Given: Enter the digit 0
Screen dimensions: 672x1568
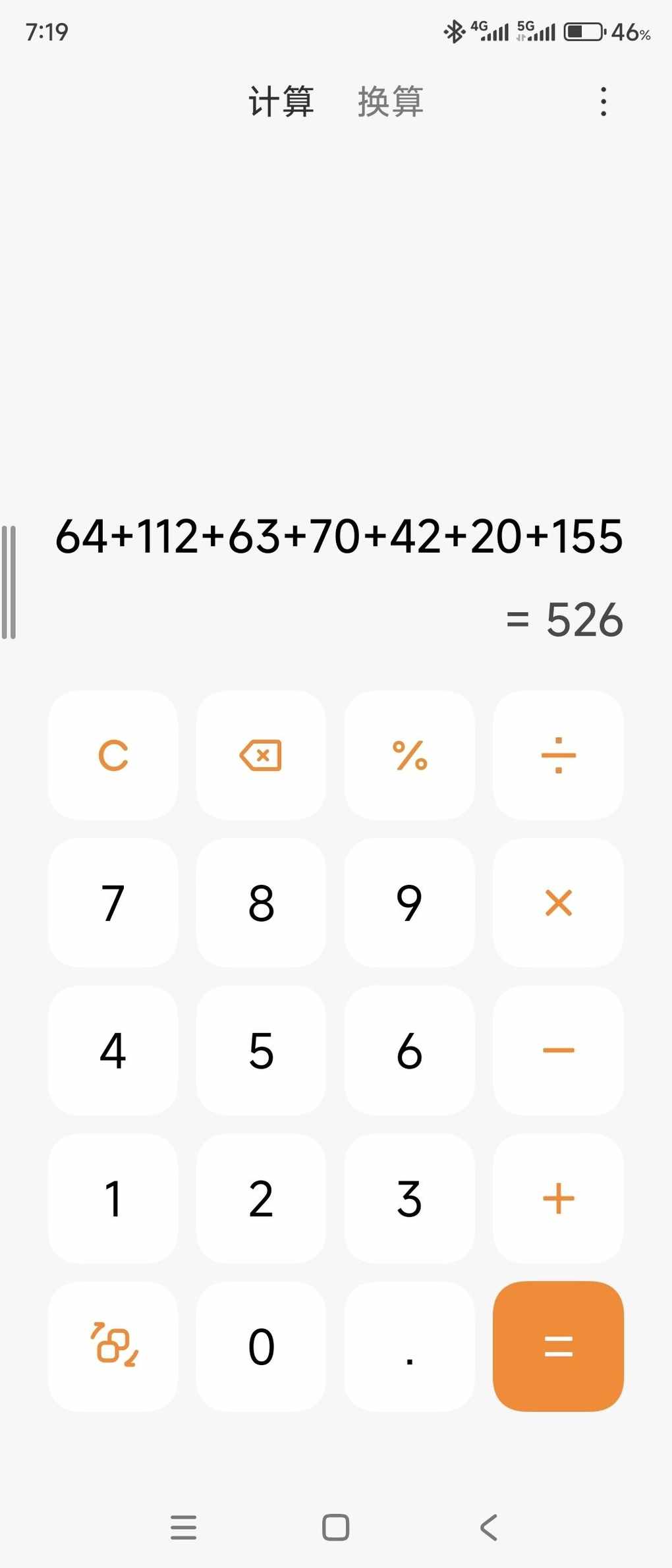Looking at the screenshot, I should 261,1345.
